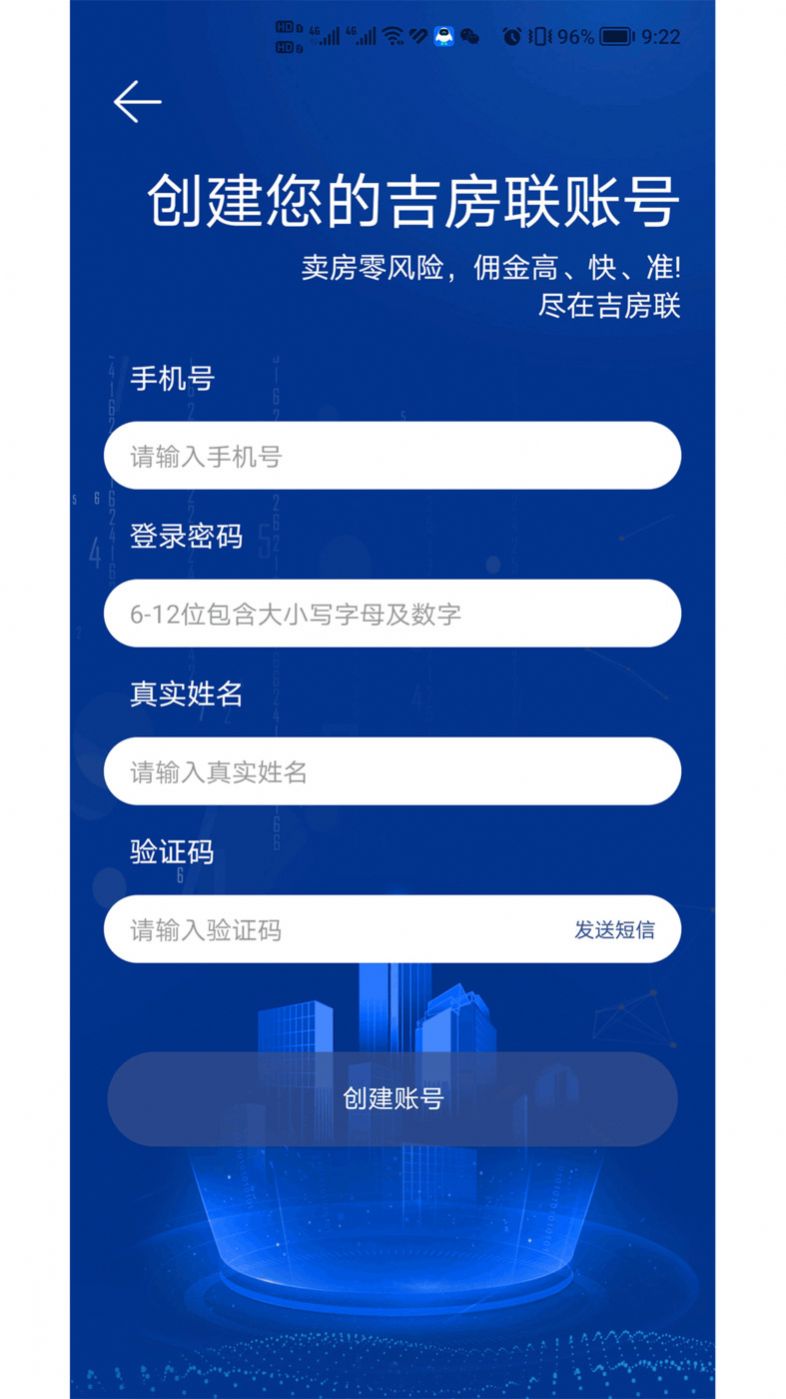Viewport: 786px width, 1399px height.
Task: Focus the phone number input field
Action: (x=392, y=456)
